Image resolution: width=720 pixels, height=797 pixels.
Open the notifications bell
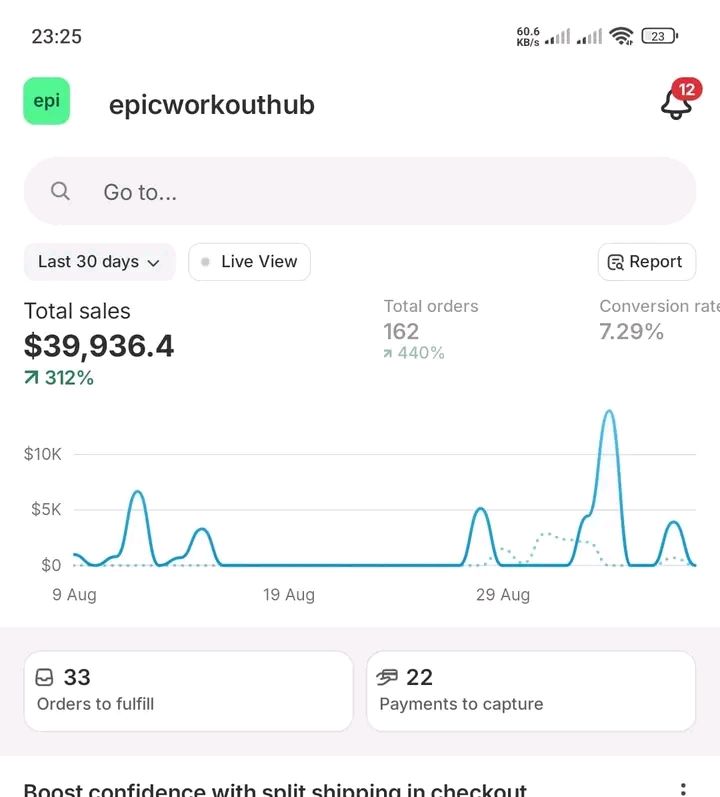(677, 103)
